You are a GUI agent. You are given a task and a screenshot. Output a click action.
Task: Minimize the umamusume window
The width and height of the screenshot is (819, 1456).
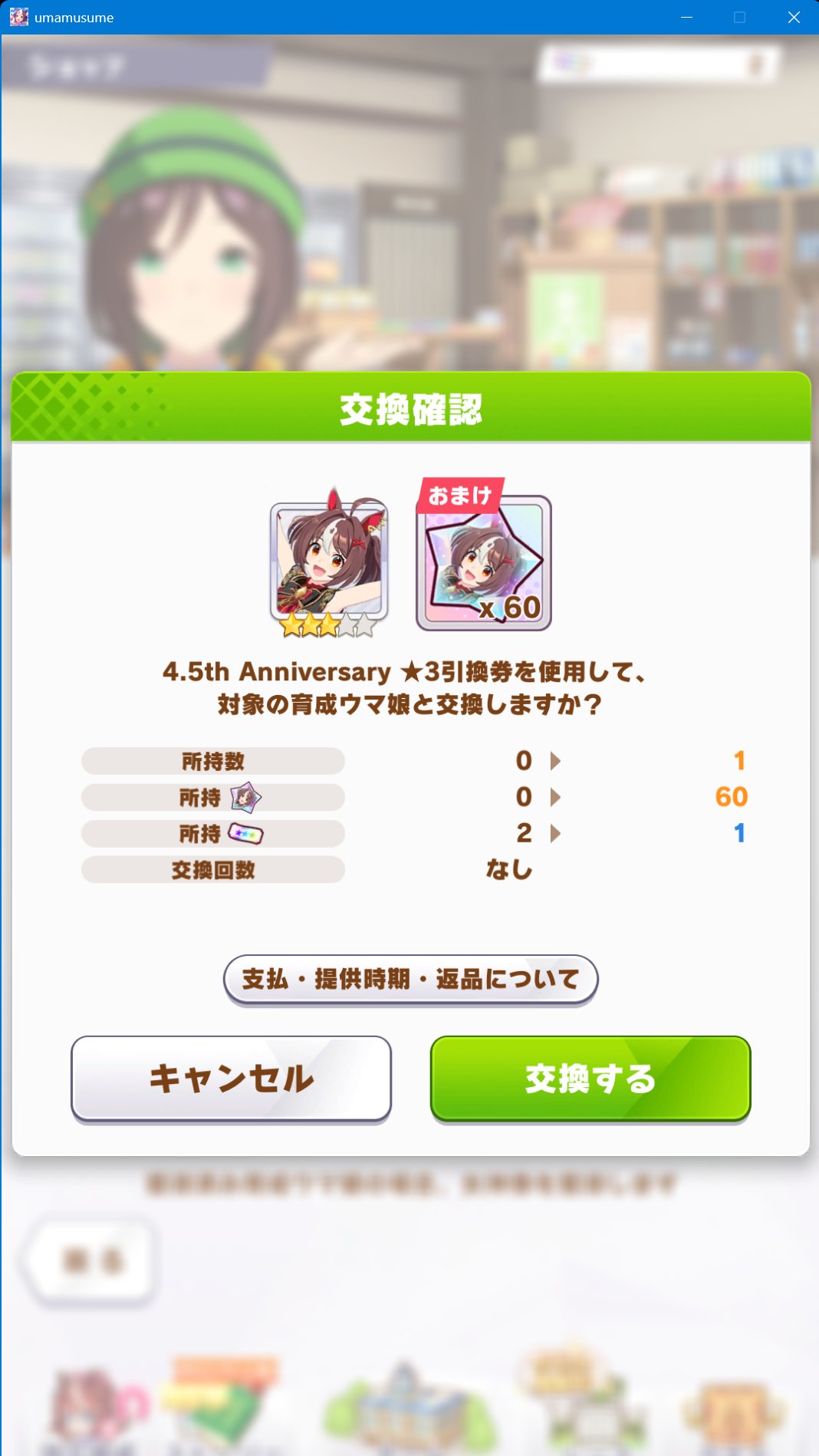pos(686,17)
